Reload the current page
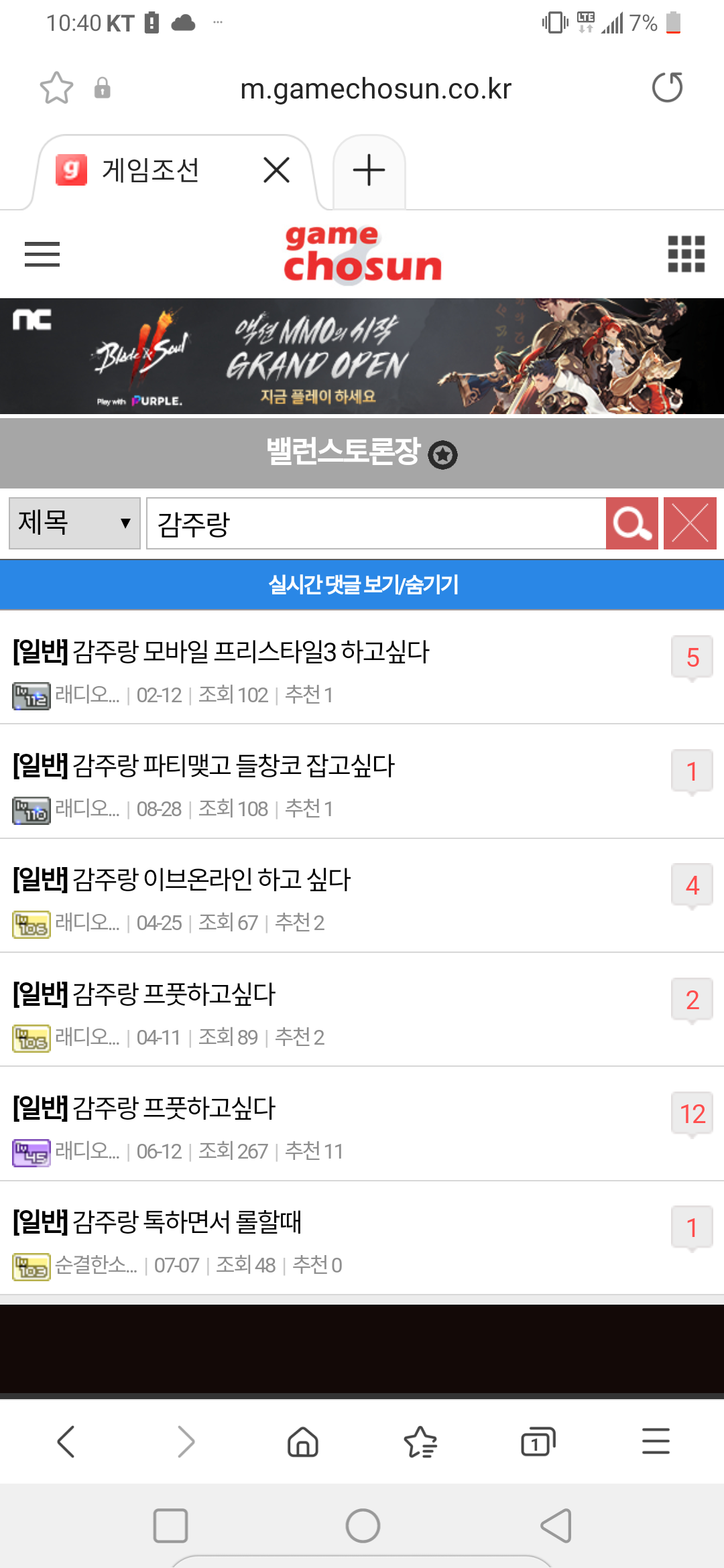The height and width of the screenshot is (1568, 724). coord(667,88)
